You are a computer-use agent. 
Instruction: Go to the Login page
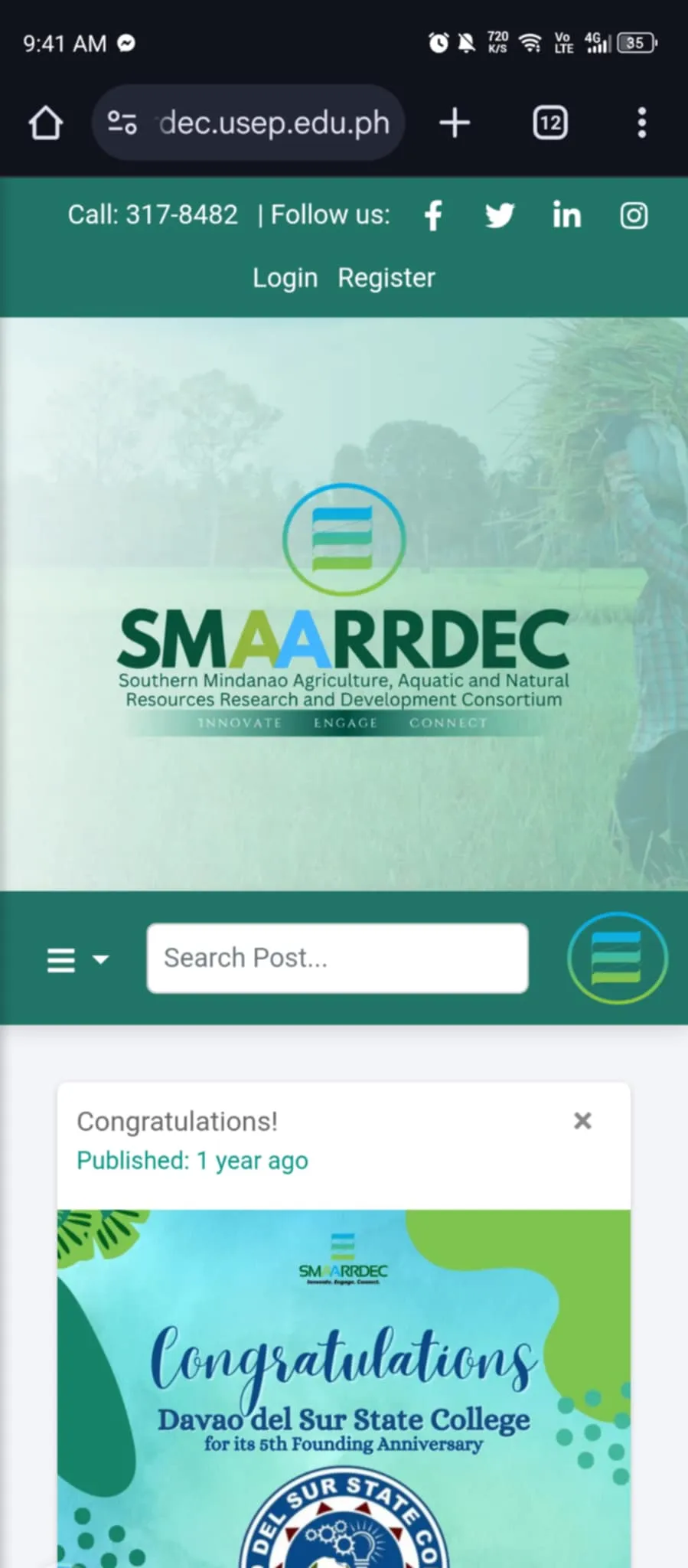(x=285, y=278)
